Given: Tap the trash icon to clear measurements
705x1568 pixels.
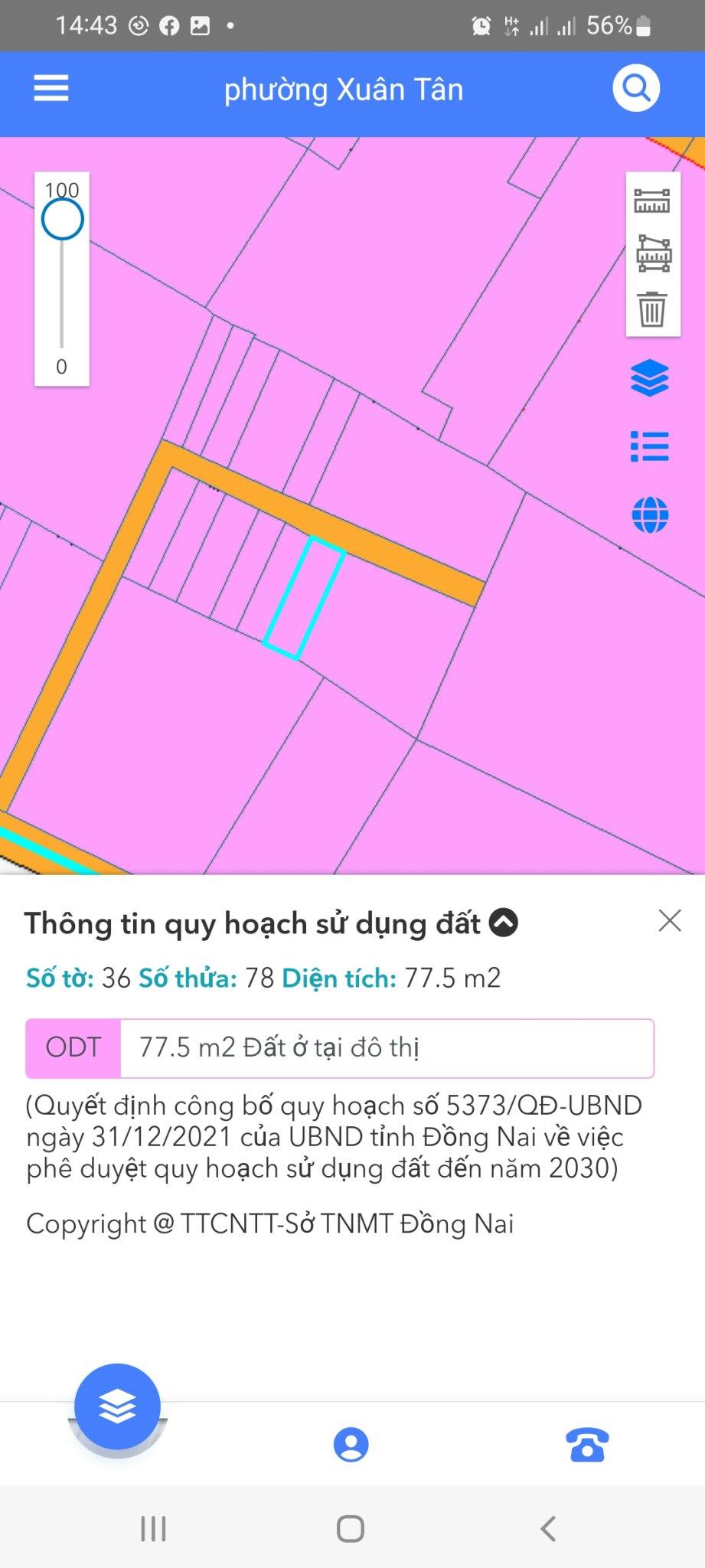Looking at the screenshot, I should tap(652, 309).
